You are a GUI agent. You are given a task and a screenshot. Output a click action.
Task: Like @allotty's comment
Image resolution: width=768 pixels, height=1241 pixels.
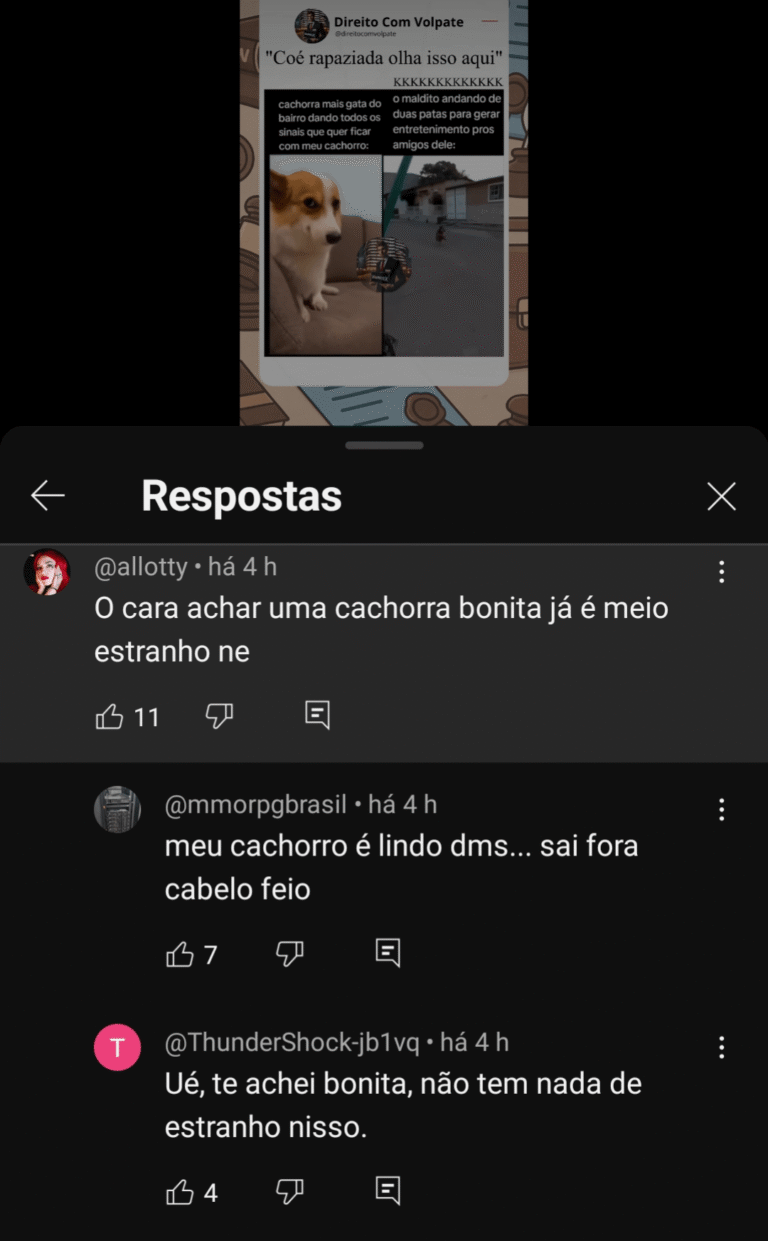[110, 716]
